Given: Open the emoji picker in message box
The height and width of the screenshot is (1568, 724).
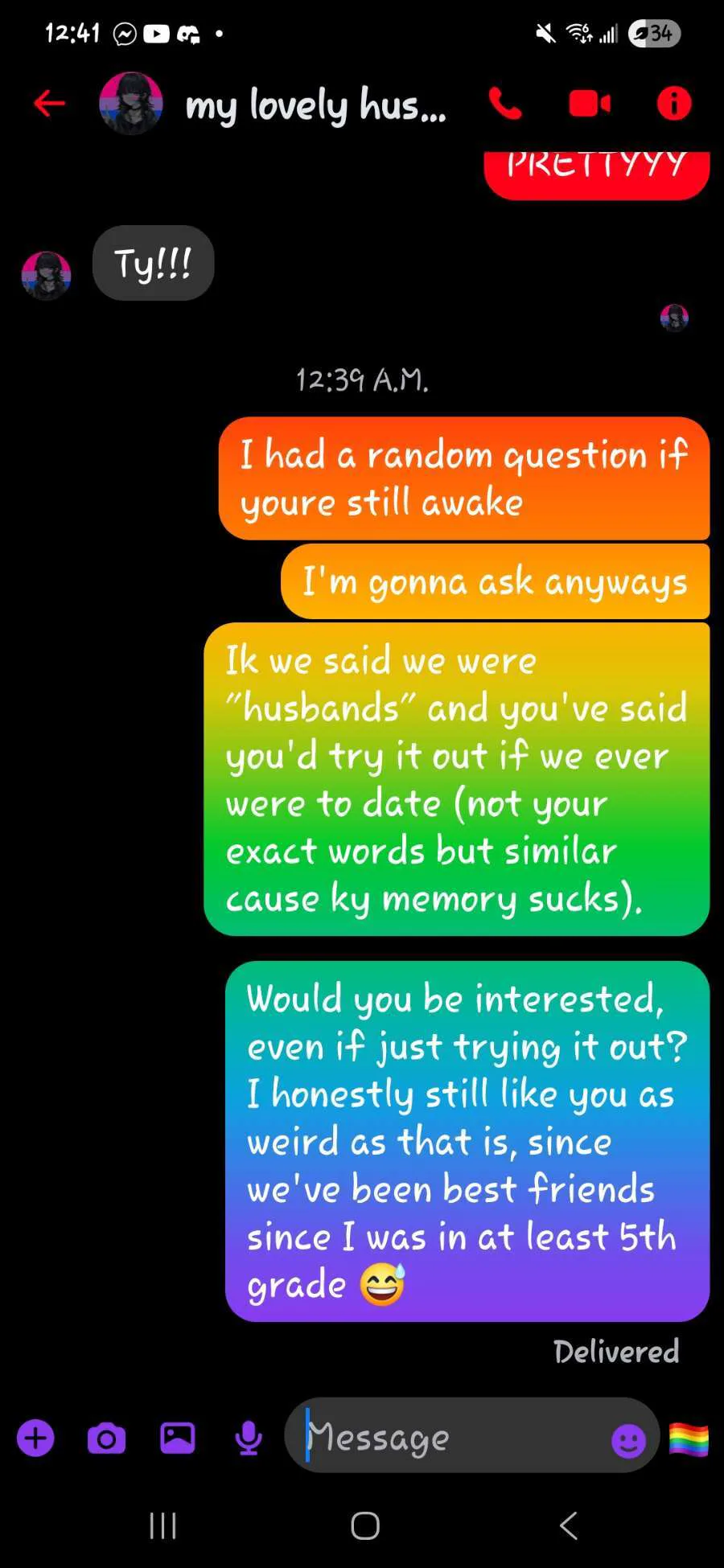Looking at the screenshot, I should (x=628, y=1441).
